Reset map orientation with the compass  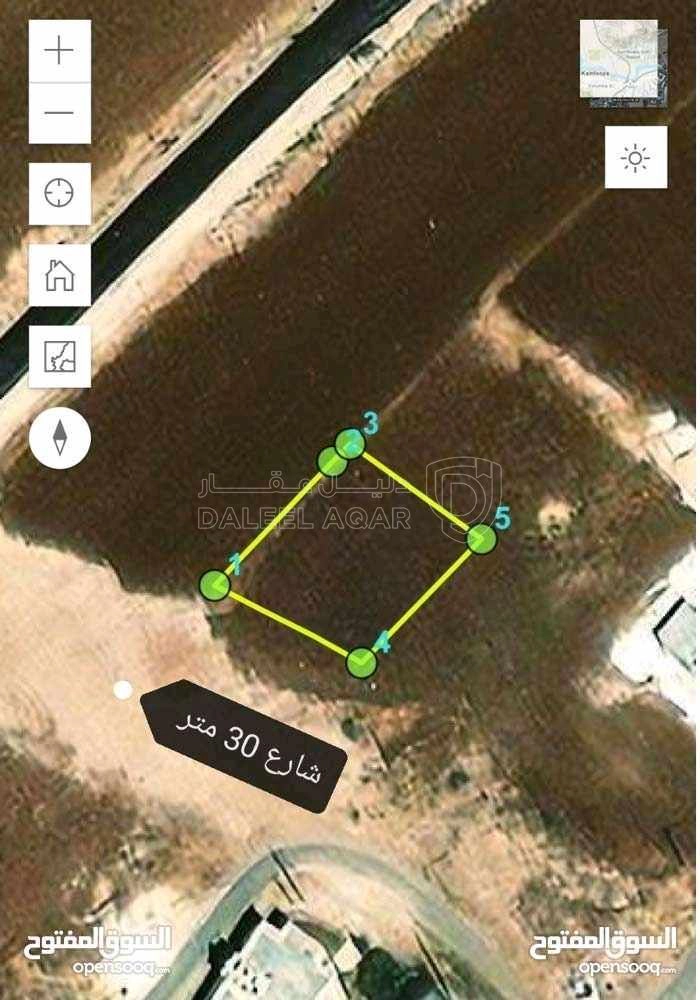click(x=60, y=437)
